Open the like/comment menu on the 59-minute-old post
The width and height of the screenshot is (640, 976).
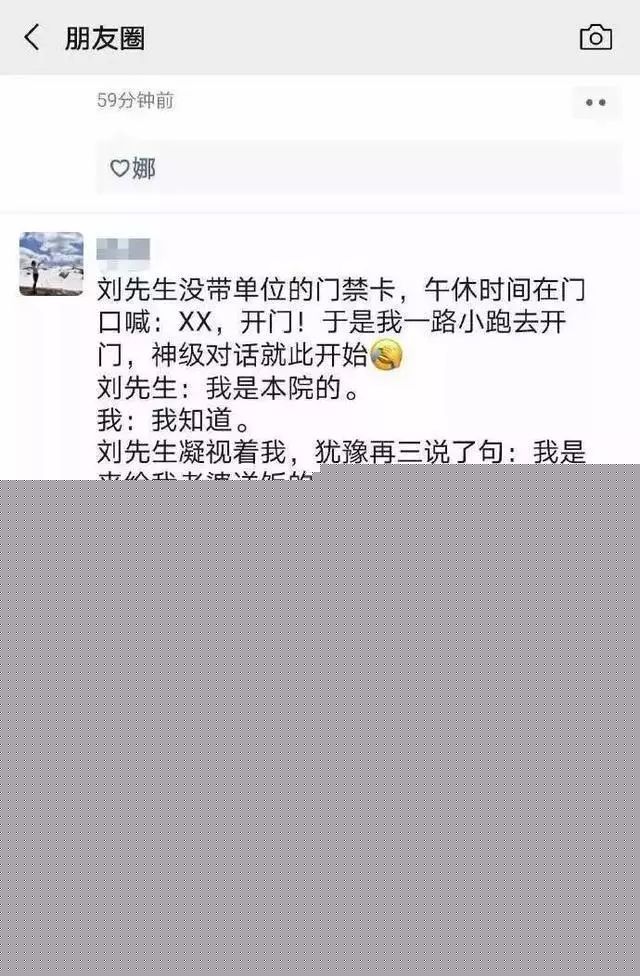click(595, 102)
